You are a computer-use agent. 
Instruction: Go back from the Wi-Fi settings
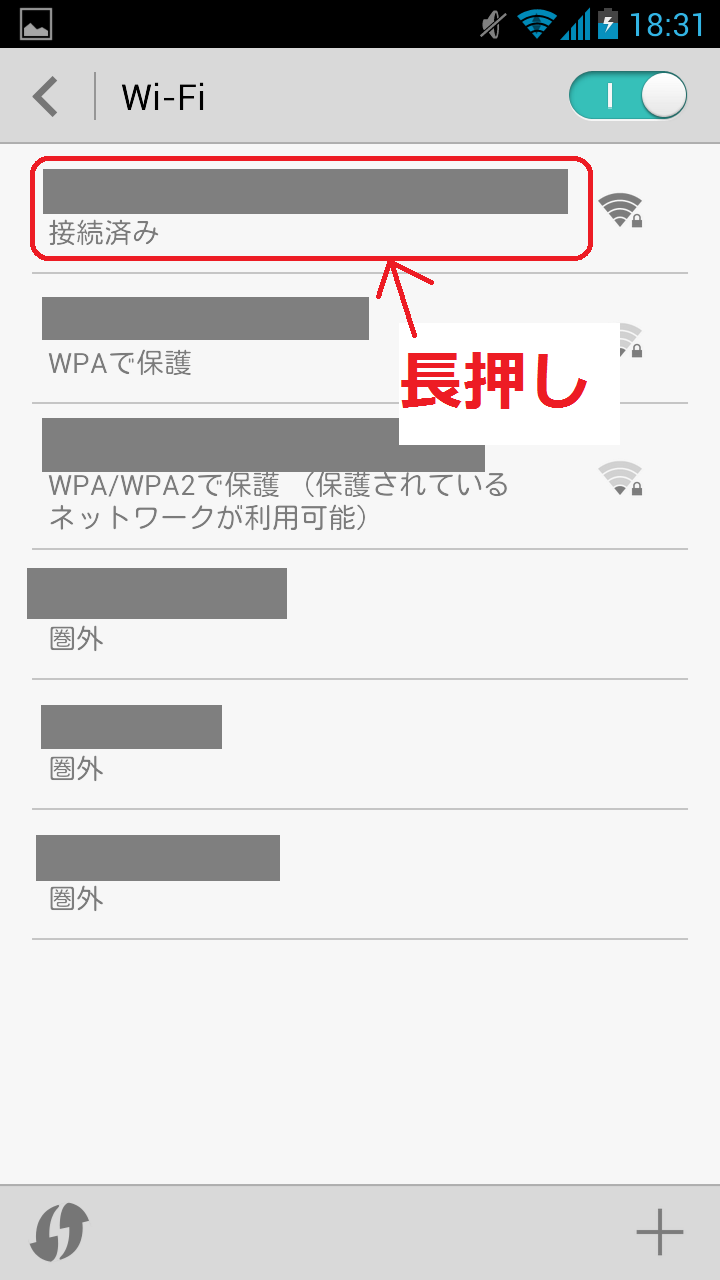coord(46,96)
